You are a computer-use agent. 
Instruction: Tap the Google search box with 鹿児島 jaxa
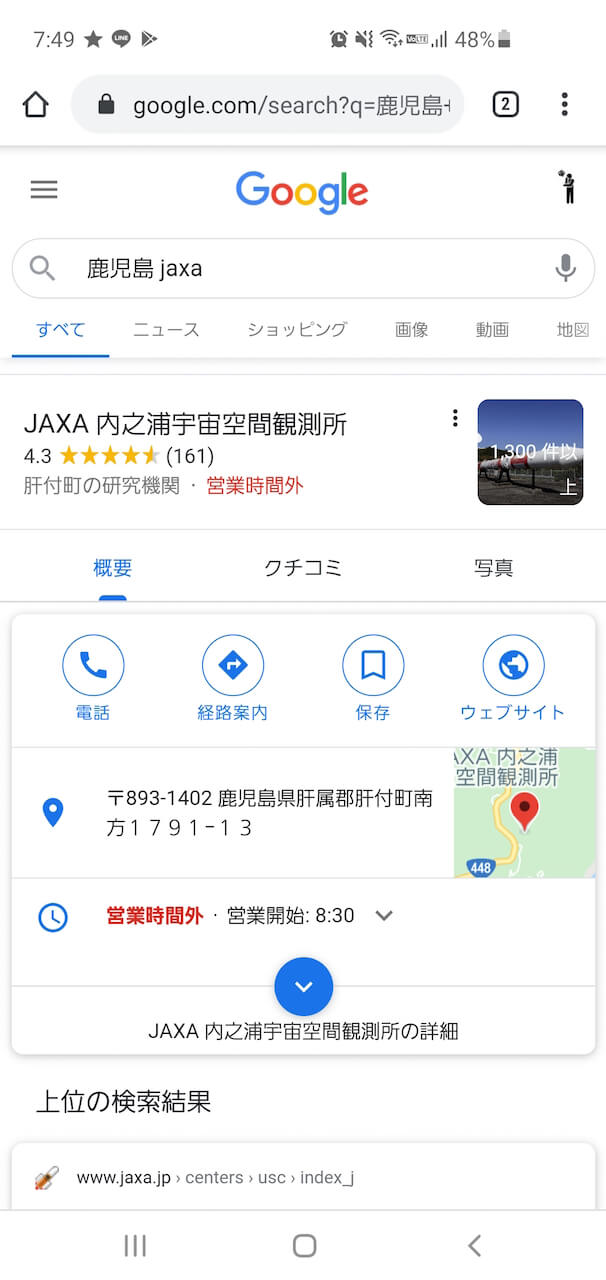tap(290, 268)
